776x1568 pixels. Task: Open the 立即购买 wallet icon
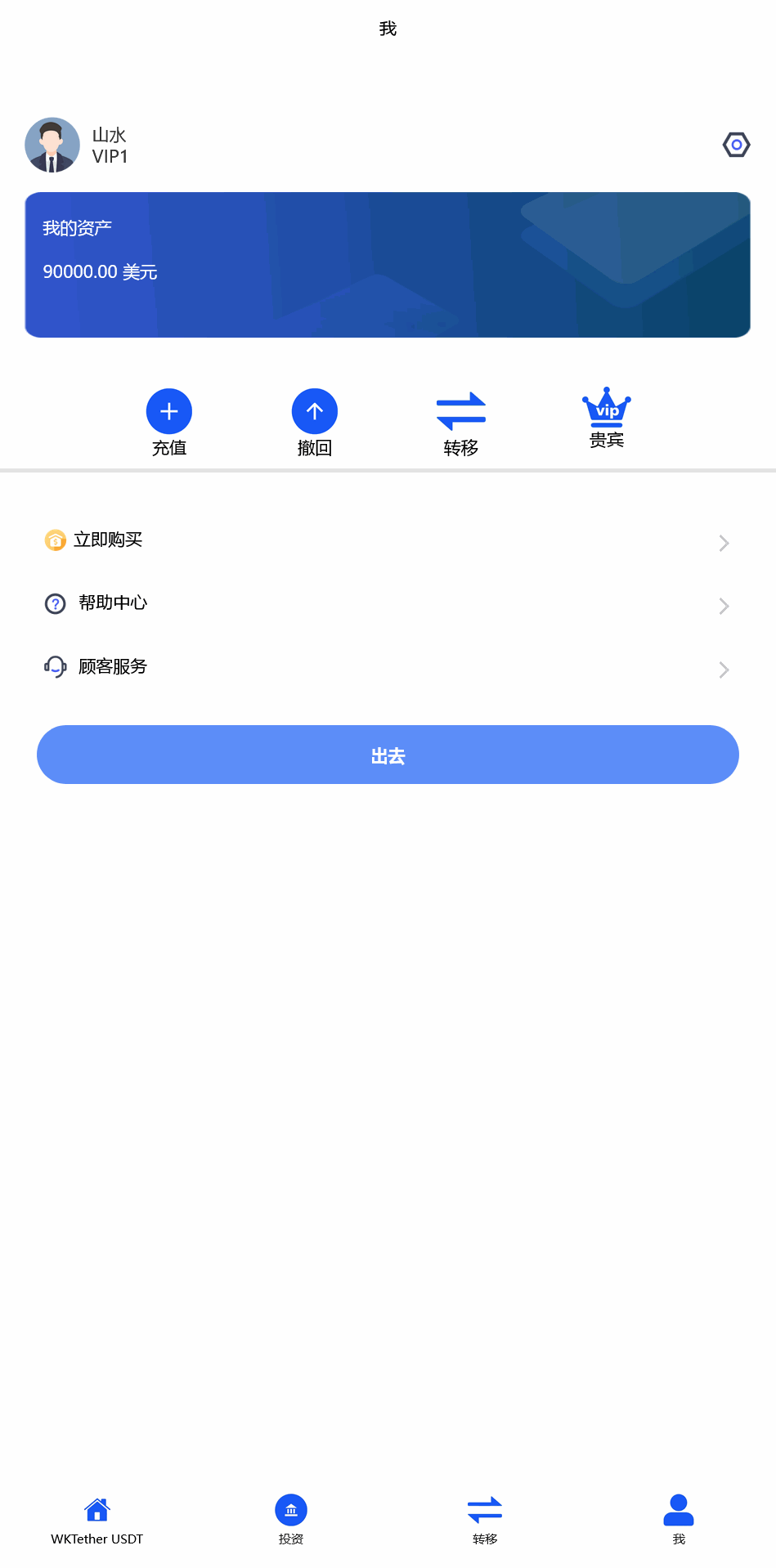(55, 540)
